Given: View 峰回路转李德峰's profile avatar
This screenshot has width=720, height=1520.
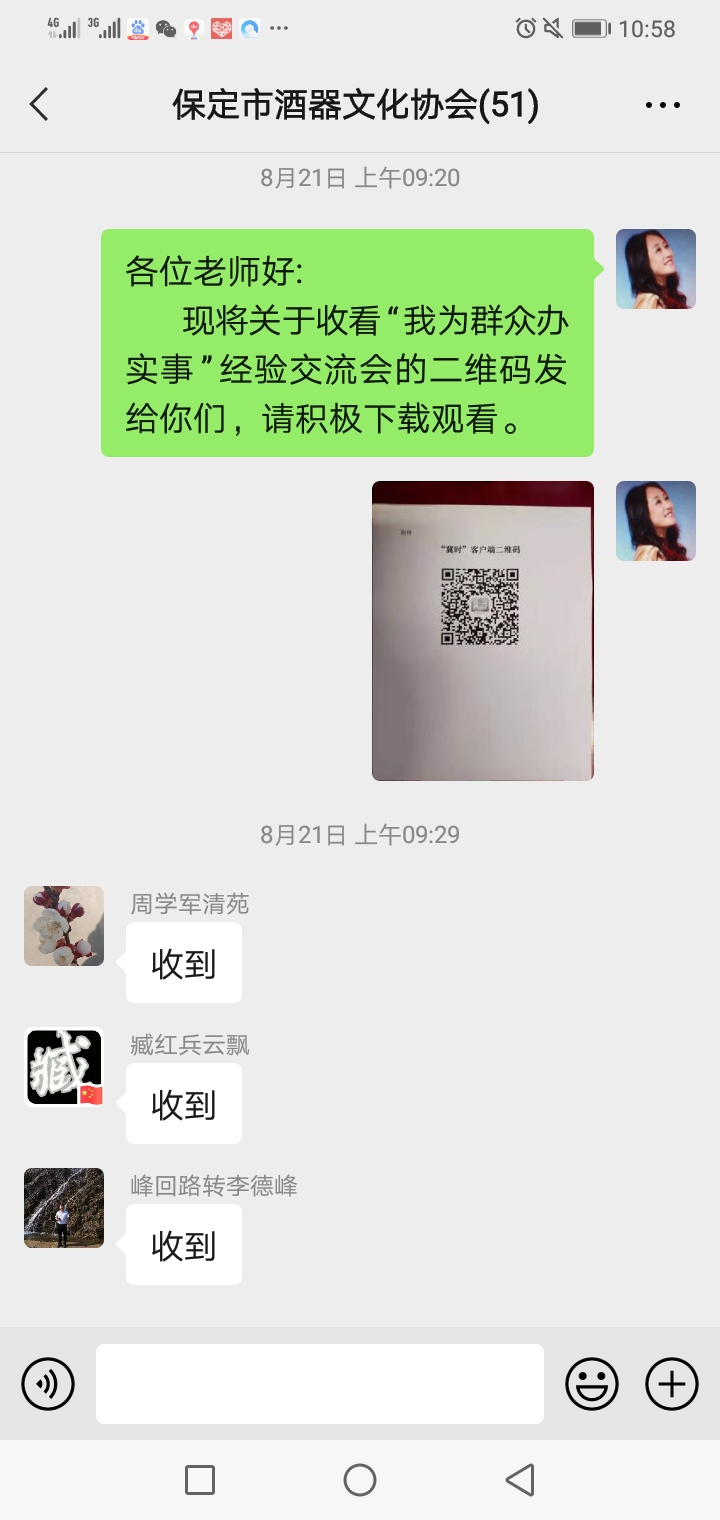Looking at the screenshot, I should tap(64, 1208).
